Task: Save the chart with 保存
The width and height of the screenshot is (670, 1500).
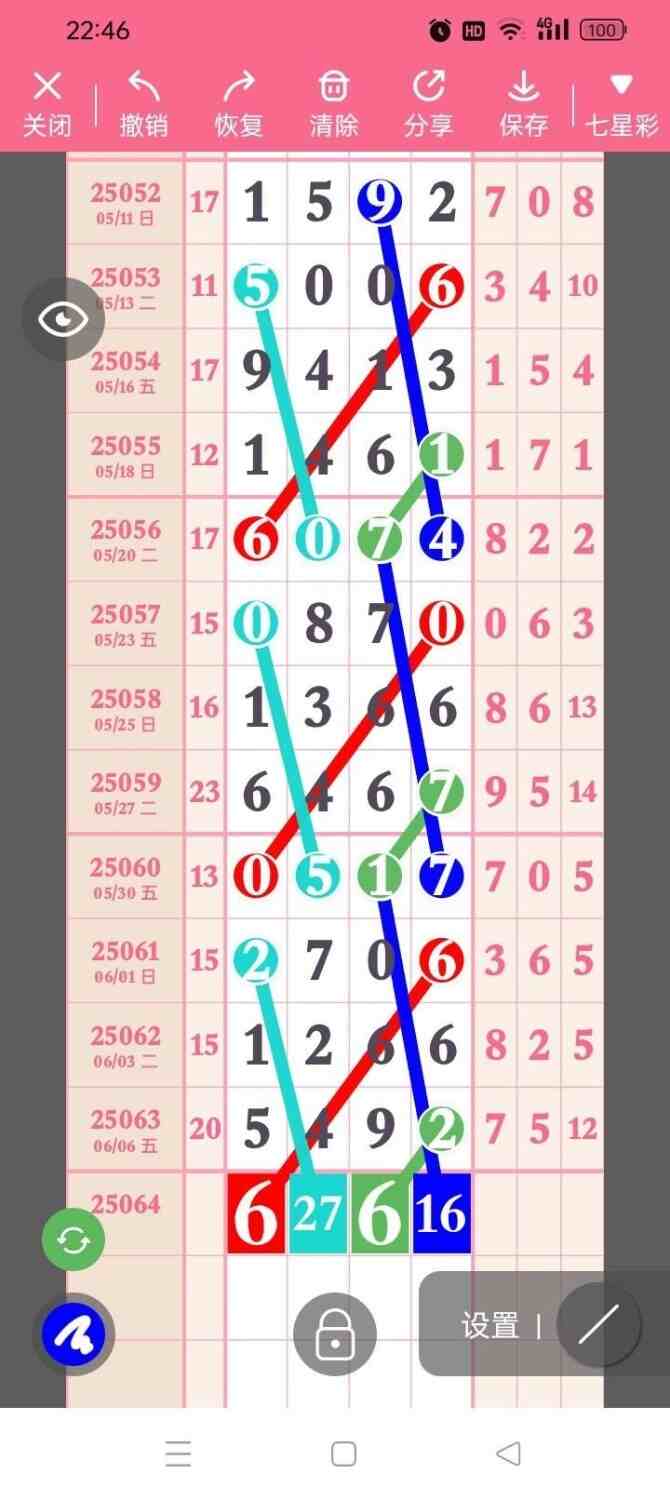Action: point(523,104)
